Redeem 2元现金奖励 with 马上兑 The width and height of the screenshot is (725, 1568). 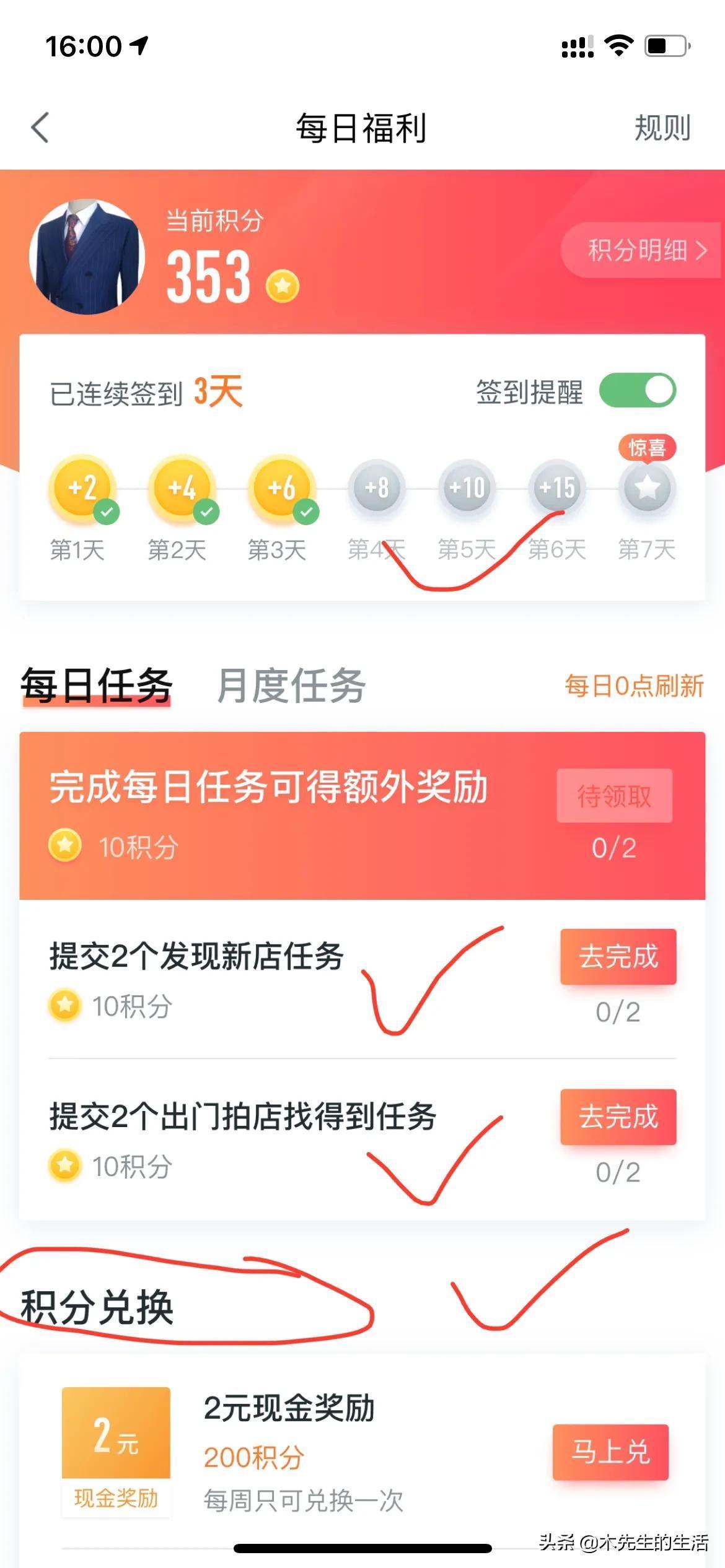tap(610, 1452)
